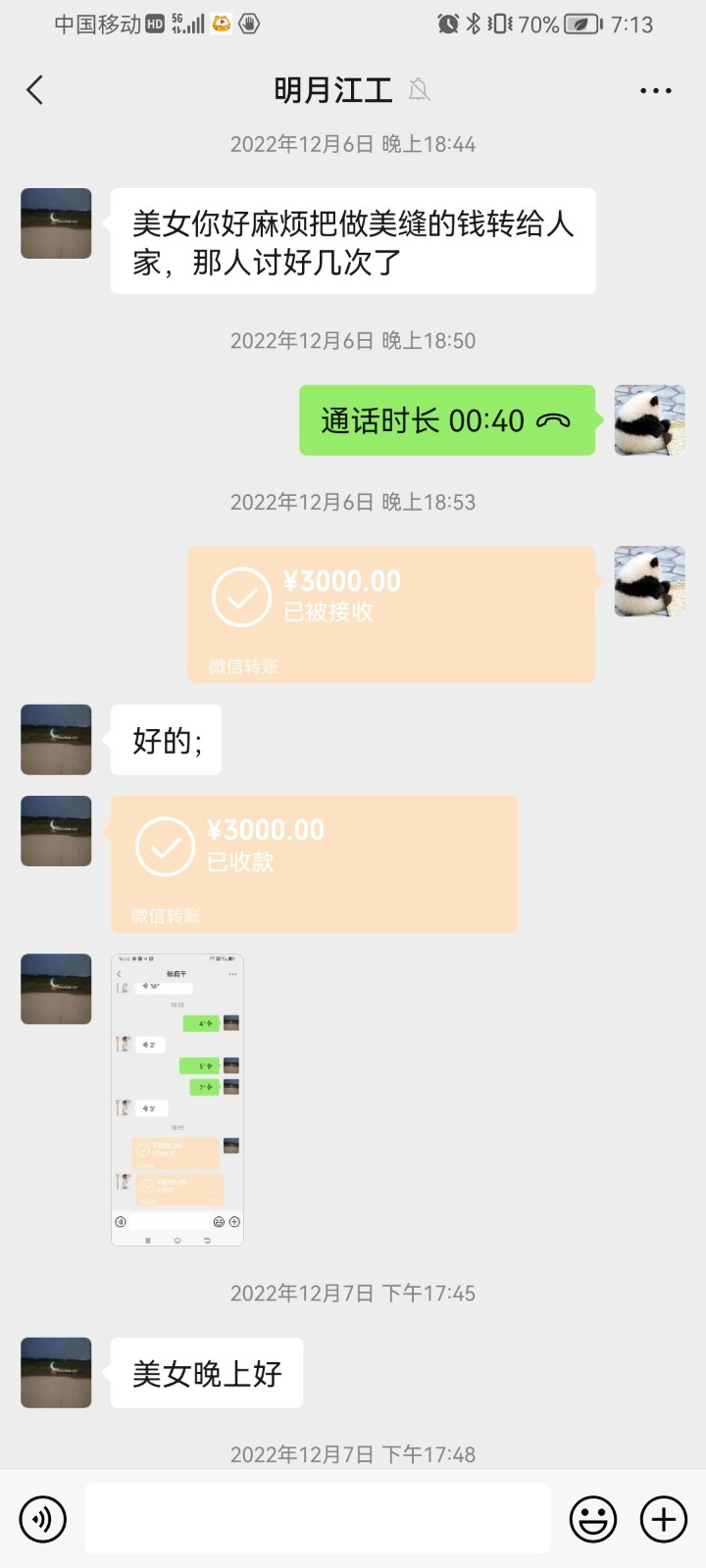Open the contact's avatar beside 美女晚上好

coord(56,1373)
